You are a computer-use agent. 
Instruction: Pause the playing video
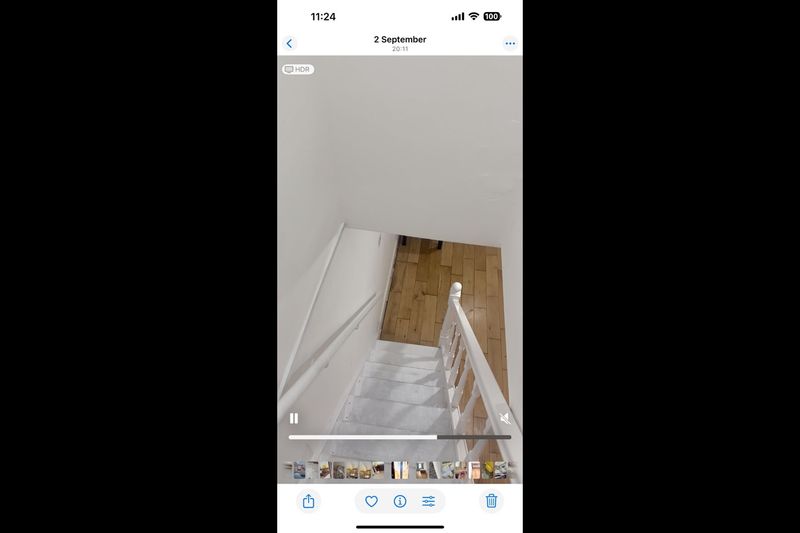(294, 418)
